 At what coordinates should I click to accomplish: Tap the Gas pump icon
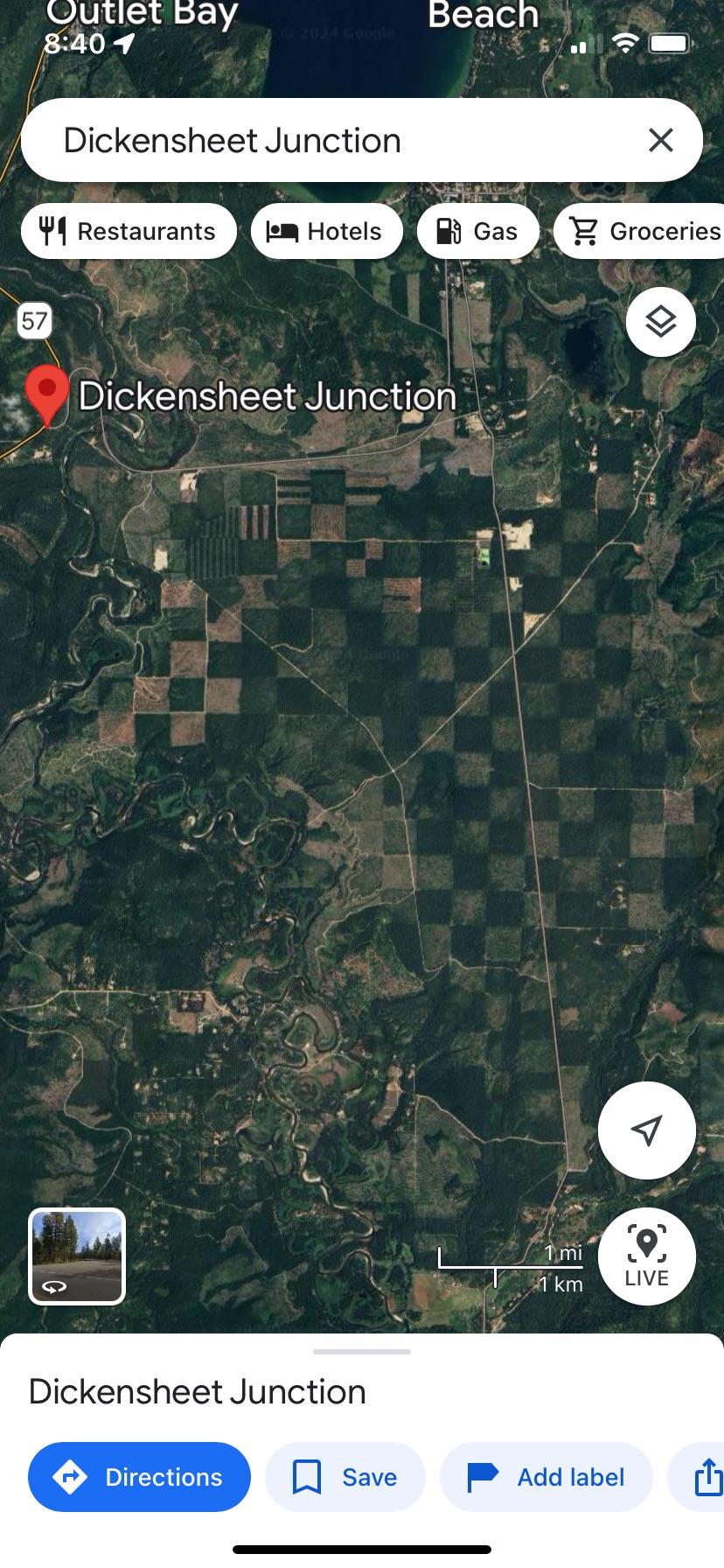tap(449, 231)
